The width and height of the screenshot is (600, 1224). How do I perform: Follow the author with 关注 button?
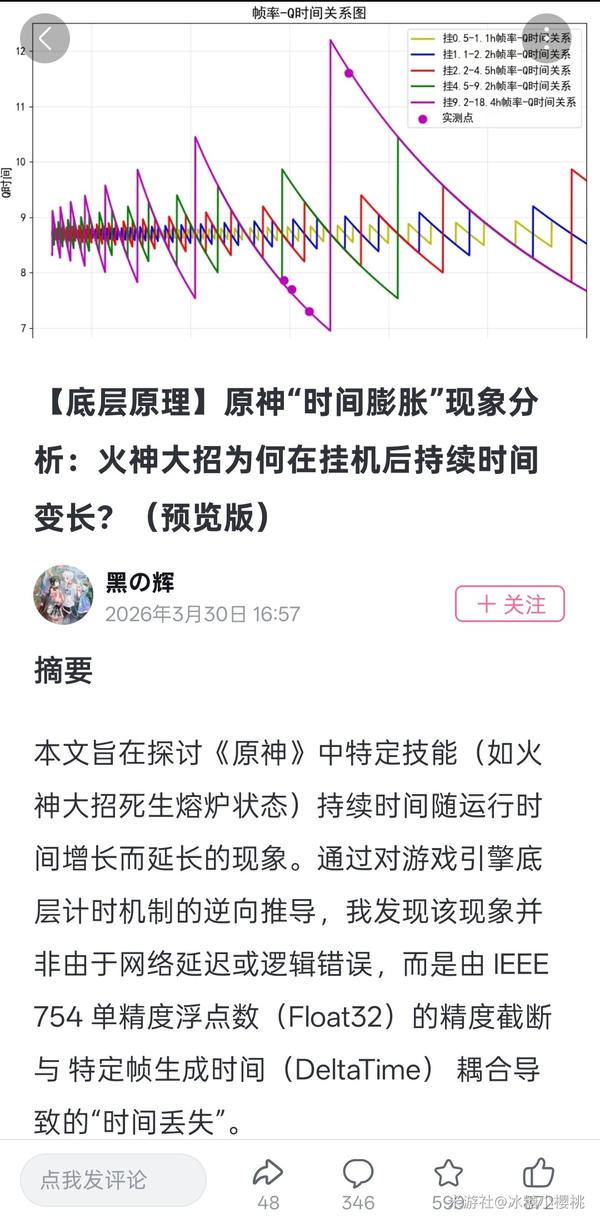pyautogui.click(x=510, y=604)
